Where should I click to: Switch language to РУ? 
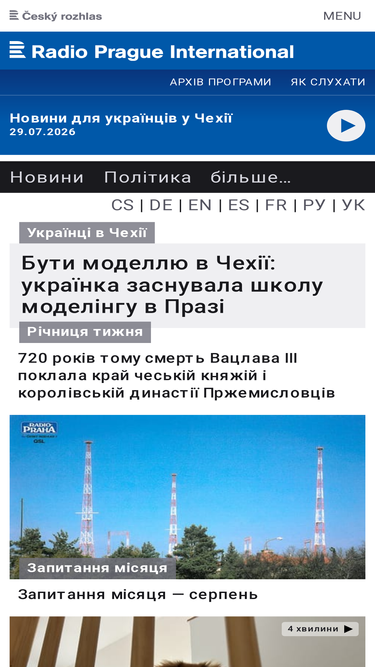coord(314,205)
